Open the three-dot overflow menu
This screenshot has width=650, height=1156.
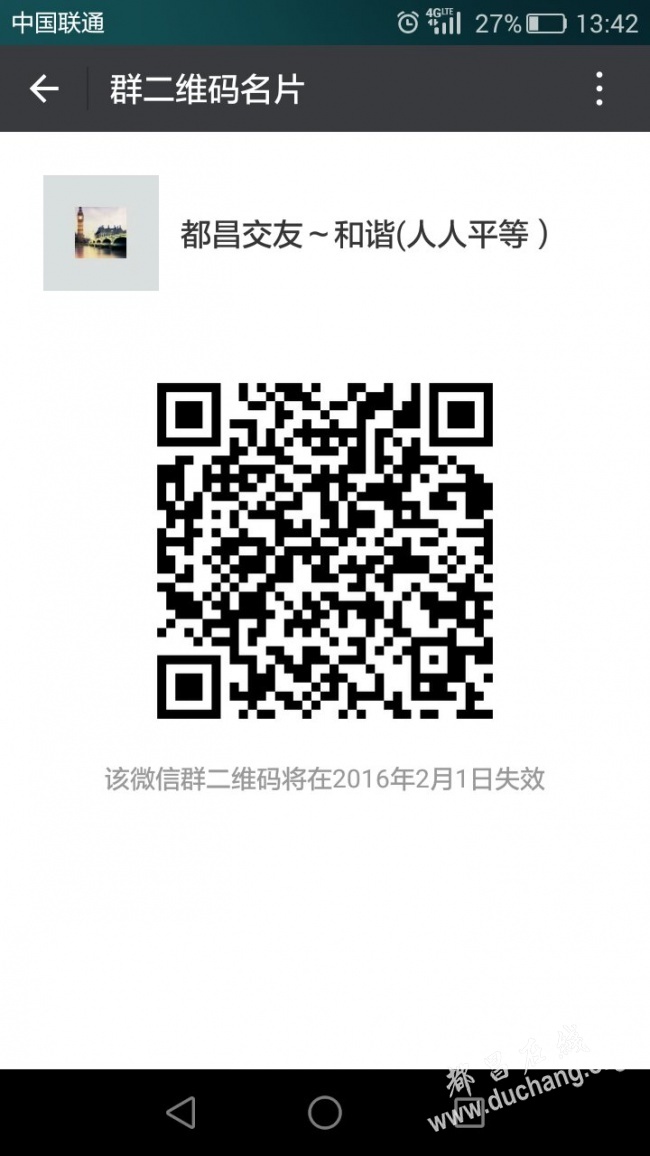[599, 89]
